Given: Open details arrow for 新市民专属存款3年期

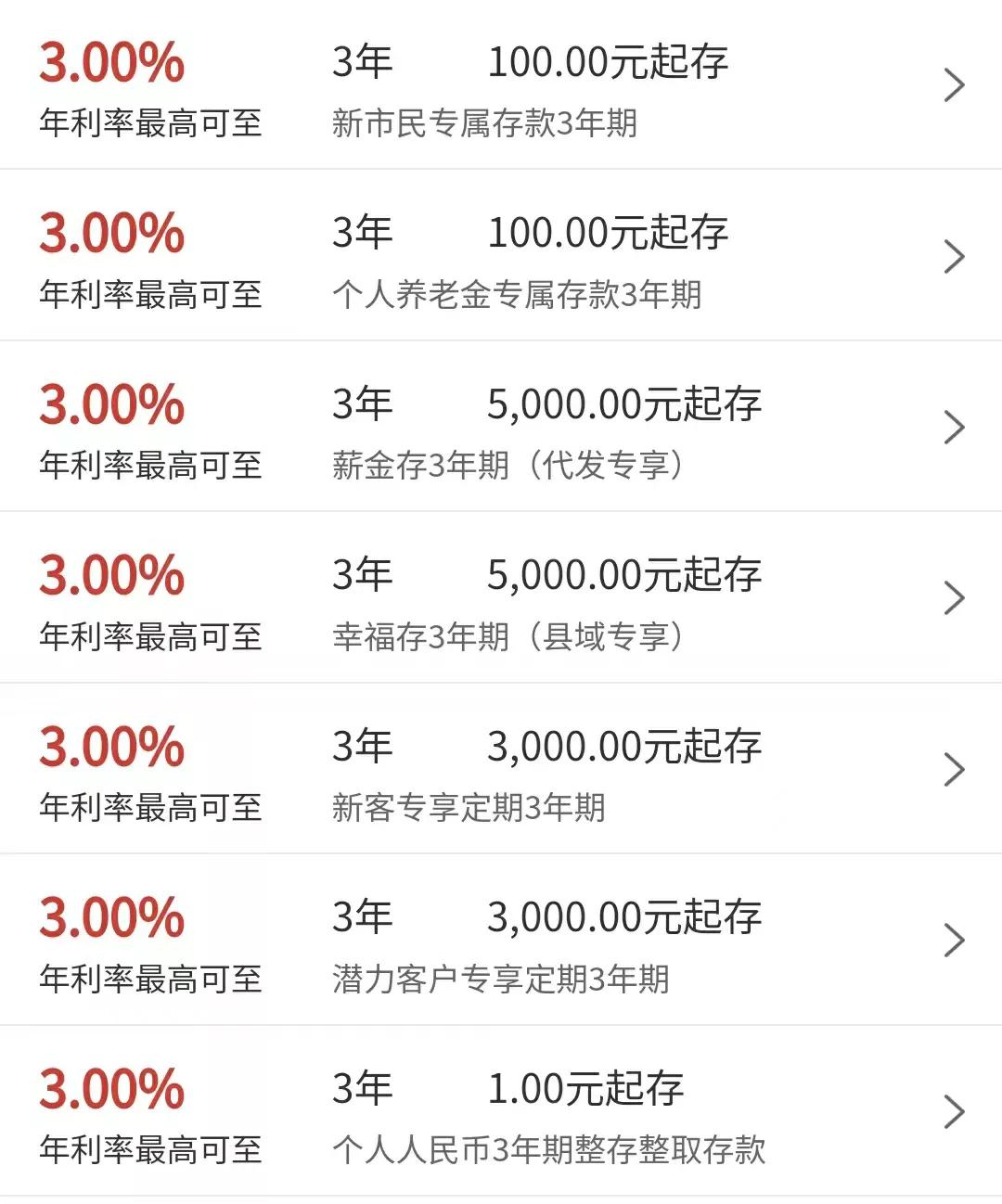Looking at the screenshot, I should (x=953, y=84).
